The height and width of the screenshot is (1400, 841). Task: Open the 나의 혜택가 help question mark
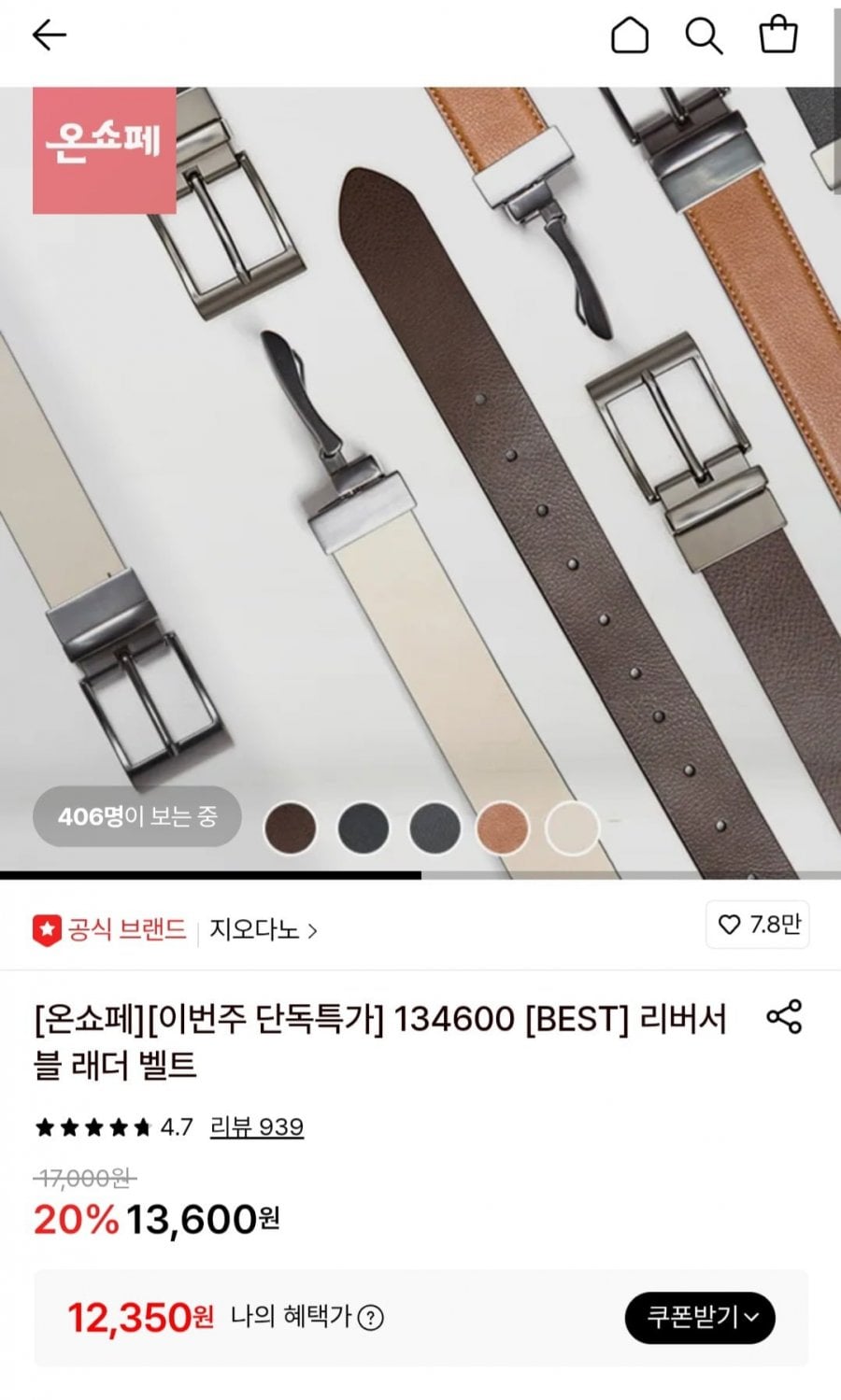coord(371,1318)
